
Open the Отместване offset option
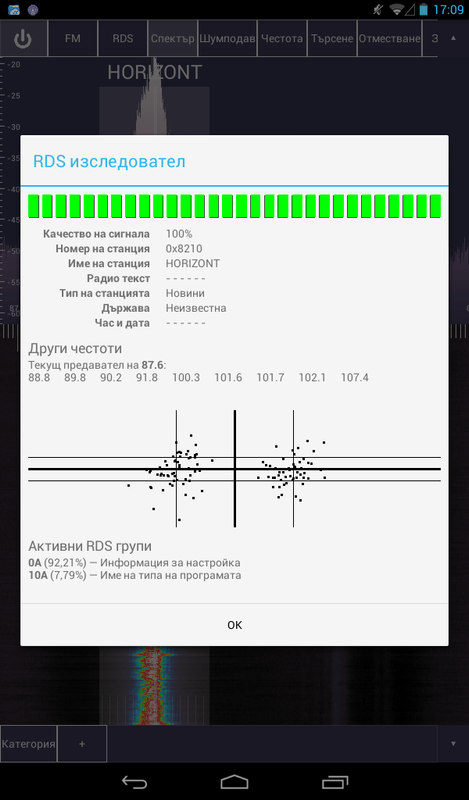click(x=389, y=38)
